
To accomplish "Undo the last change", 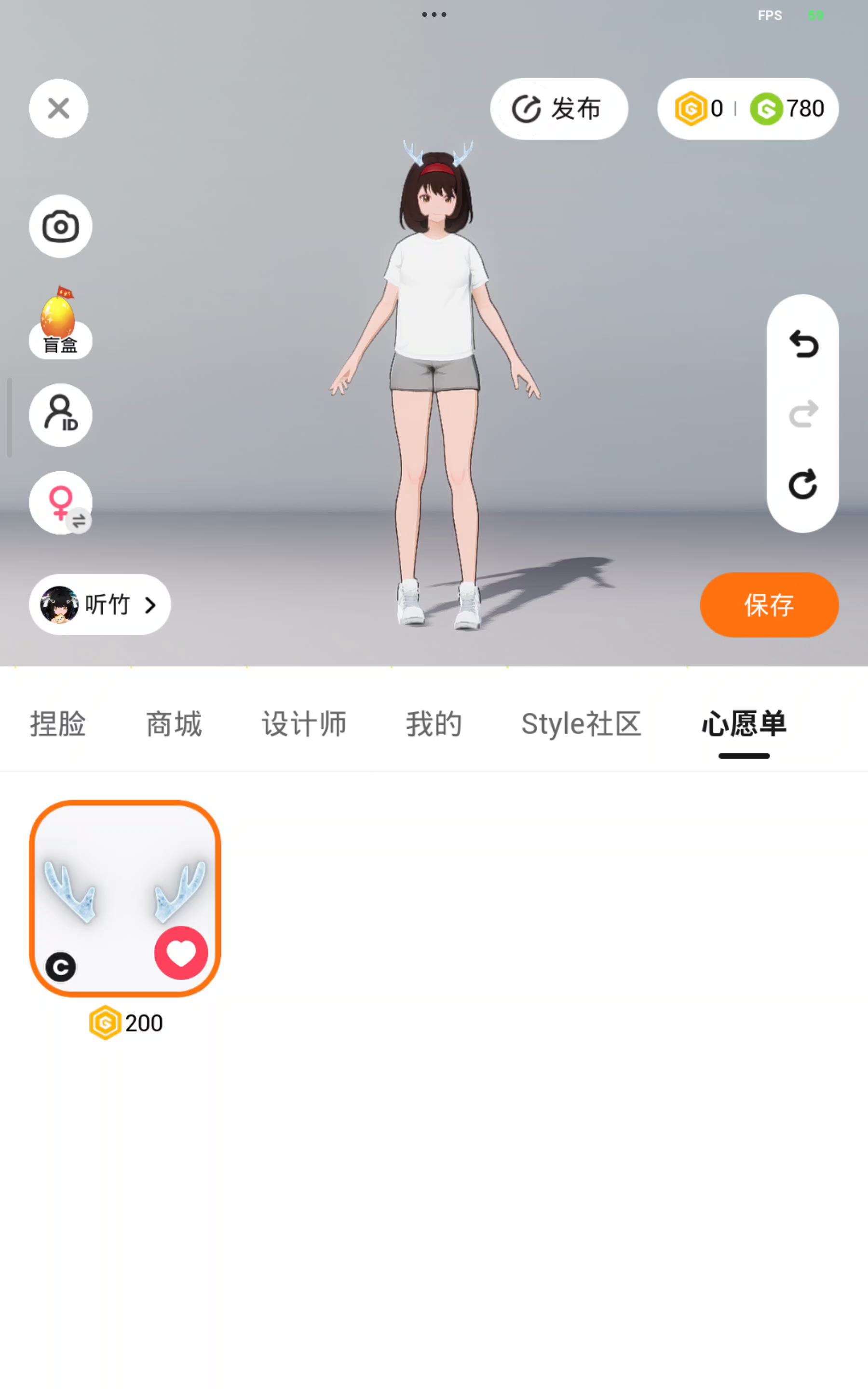I will (x=802, y=344).
